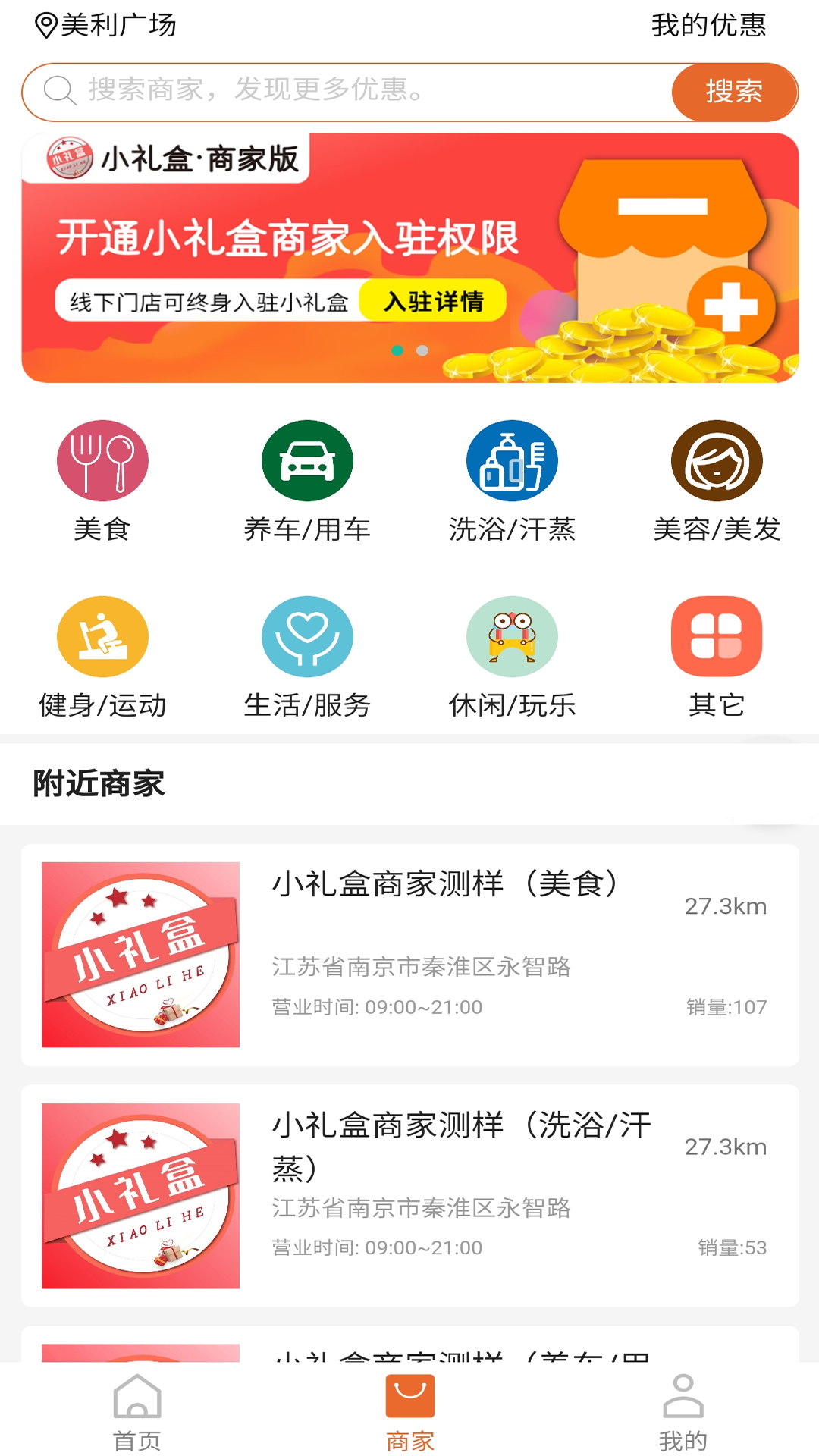Open the 其它 other category icon
Viewport: 819px width, 1456px height.
coord(717,637)
